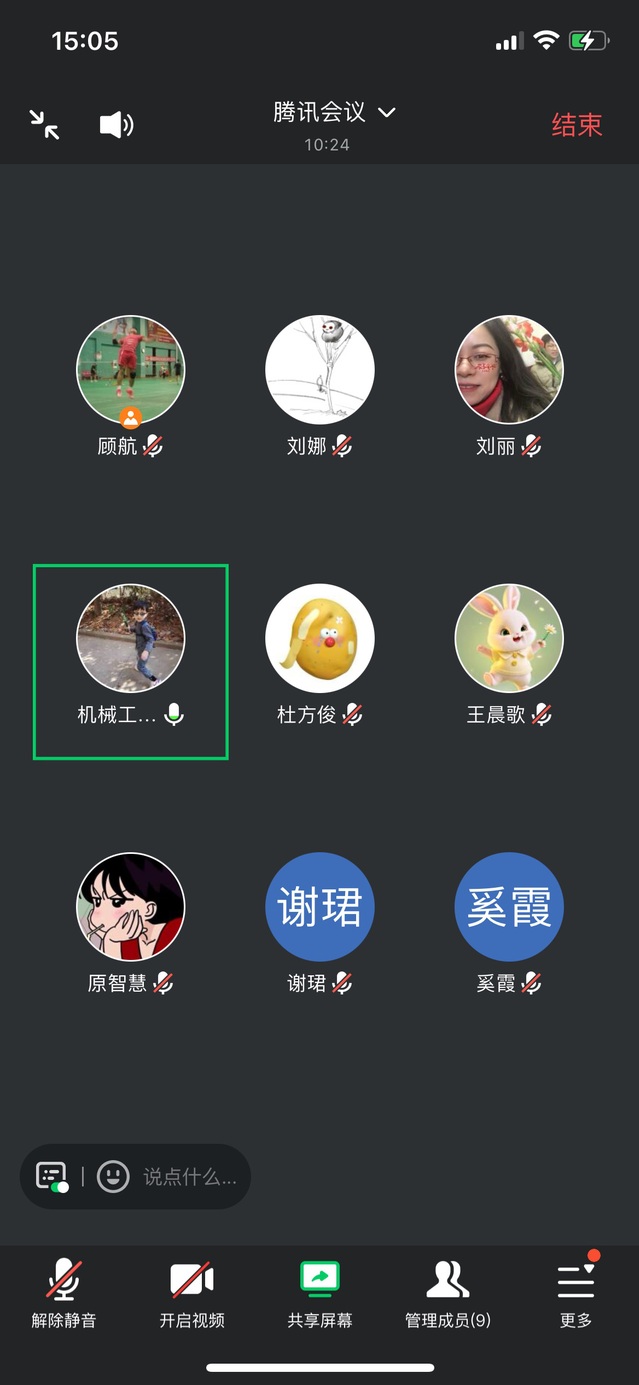The width and height of the screenshot is (639, 1385).
Task: Select 谢珺's participant tile
Action: tap(320, 907)
